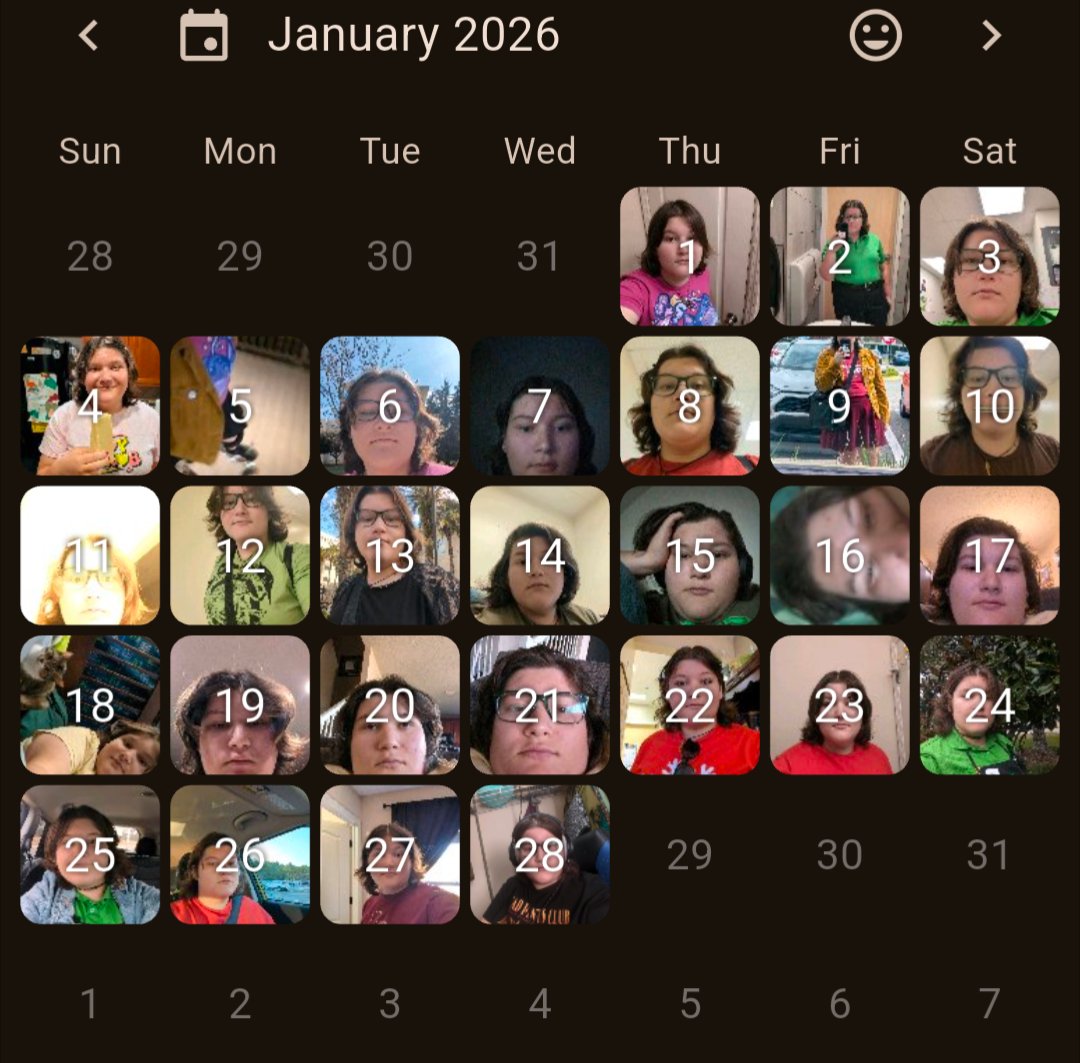This screenshot has height=1063, width=1080.
Task: Open the January 21 photo entry
Action: coord(540,705)
